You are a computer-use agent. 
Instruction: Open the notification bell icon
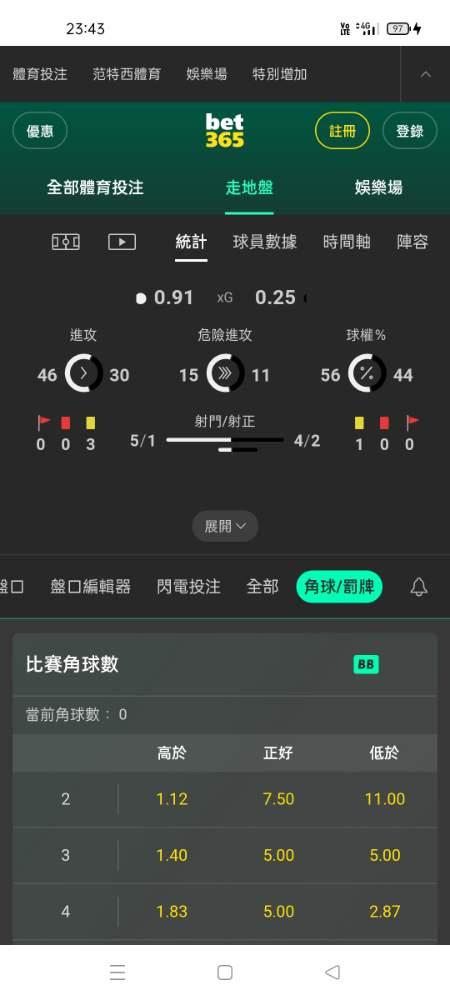click(x=419, y=587)
